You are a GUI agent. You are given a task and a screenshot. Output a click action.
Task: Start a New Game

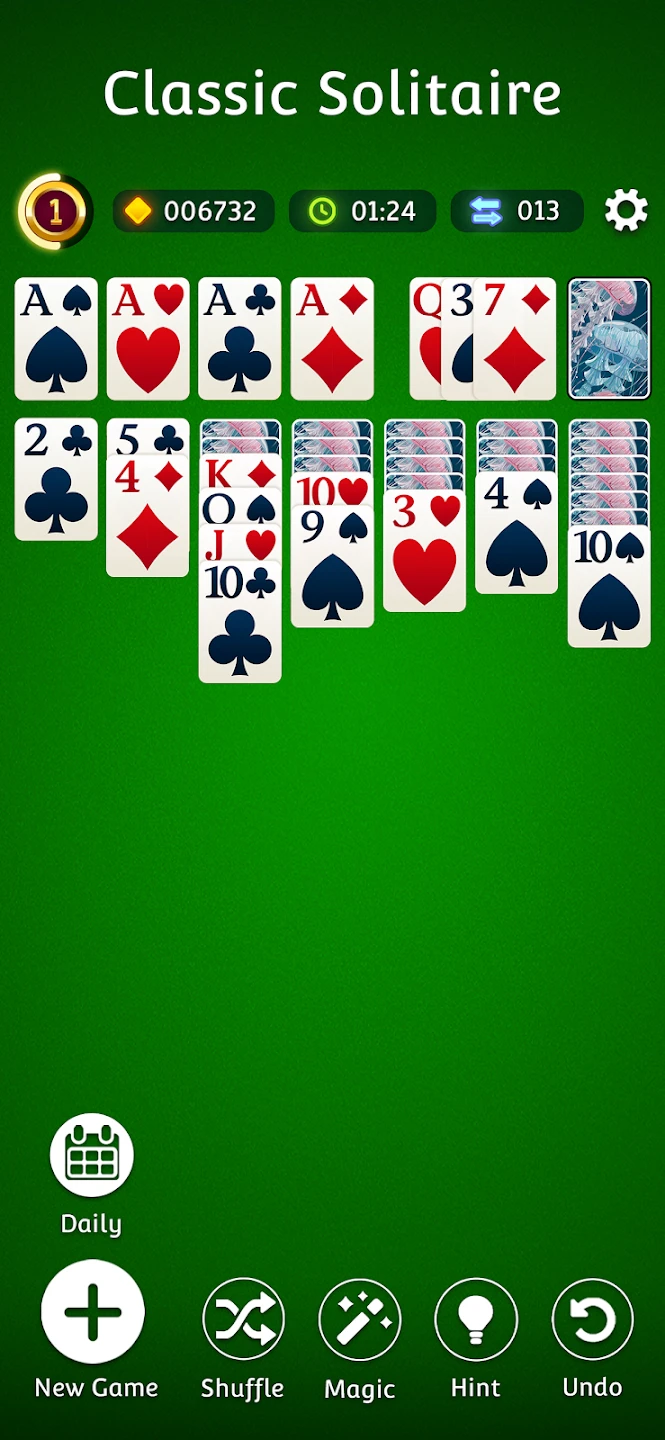coord(93,1313)
